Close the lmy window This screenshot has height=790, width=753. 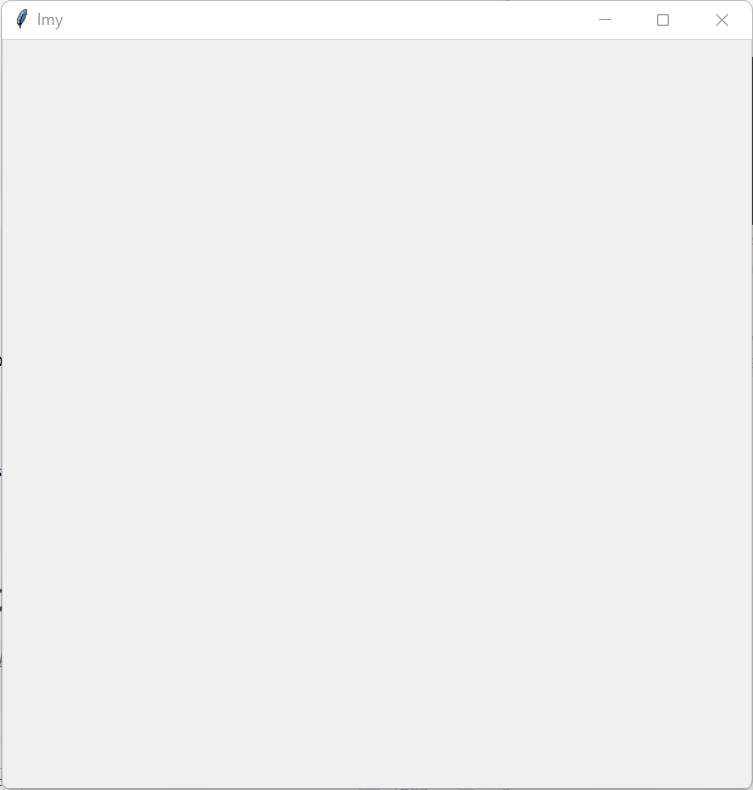tap(721, 20)
